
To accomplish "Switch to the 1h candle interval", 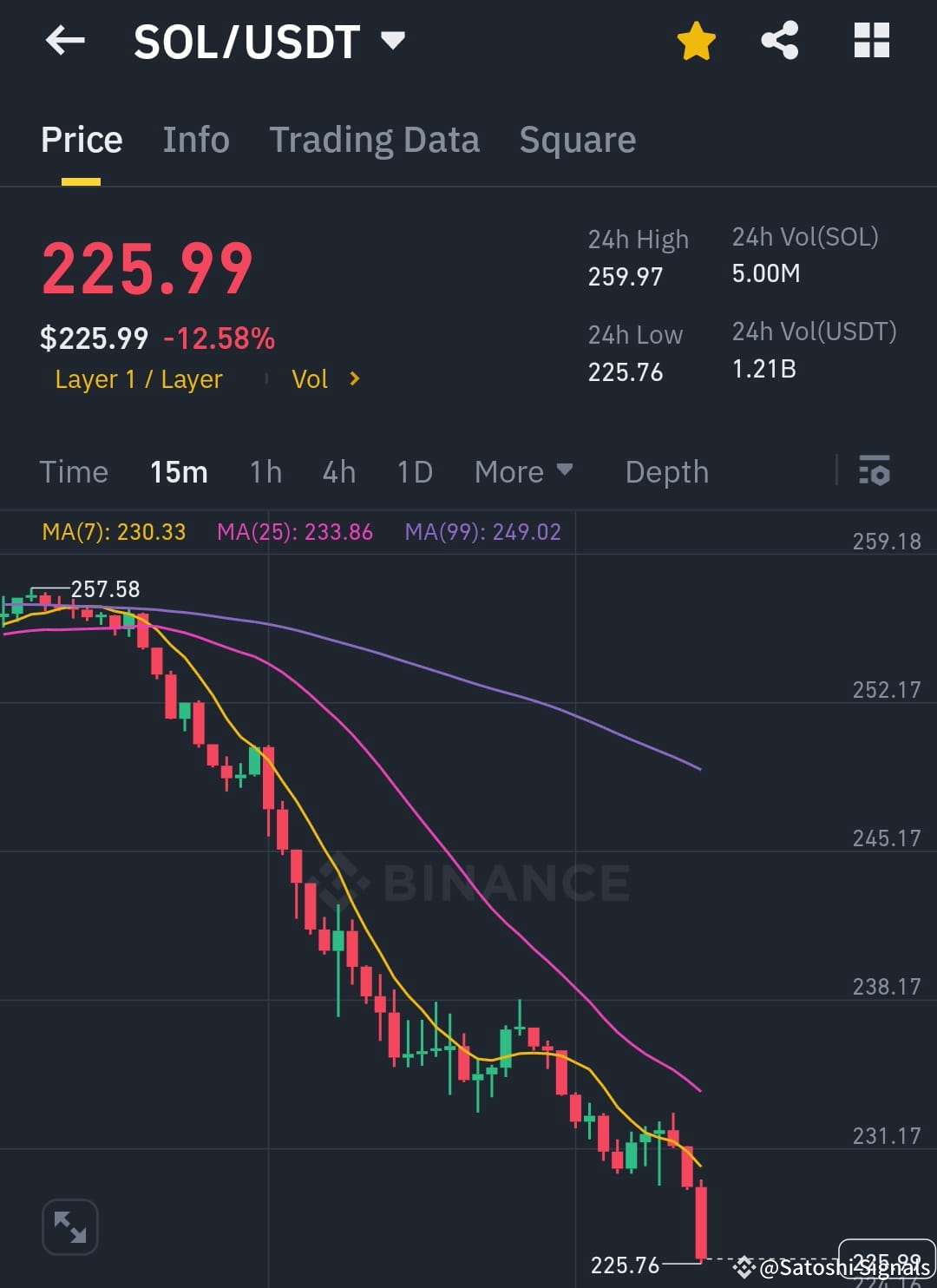I will (x=265, y=472).
